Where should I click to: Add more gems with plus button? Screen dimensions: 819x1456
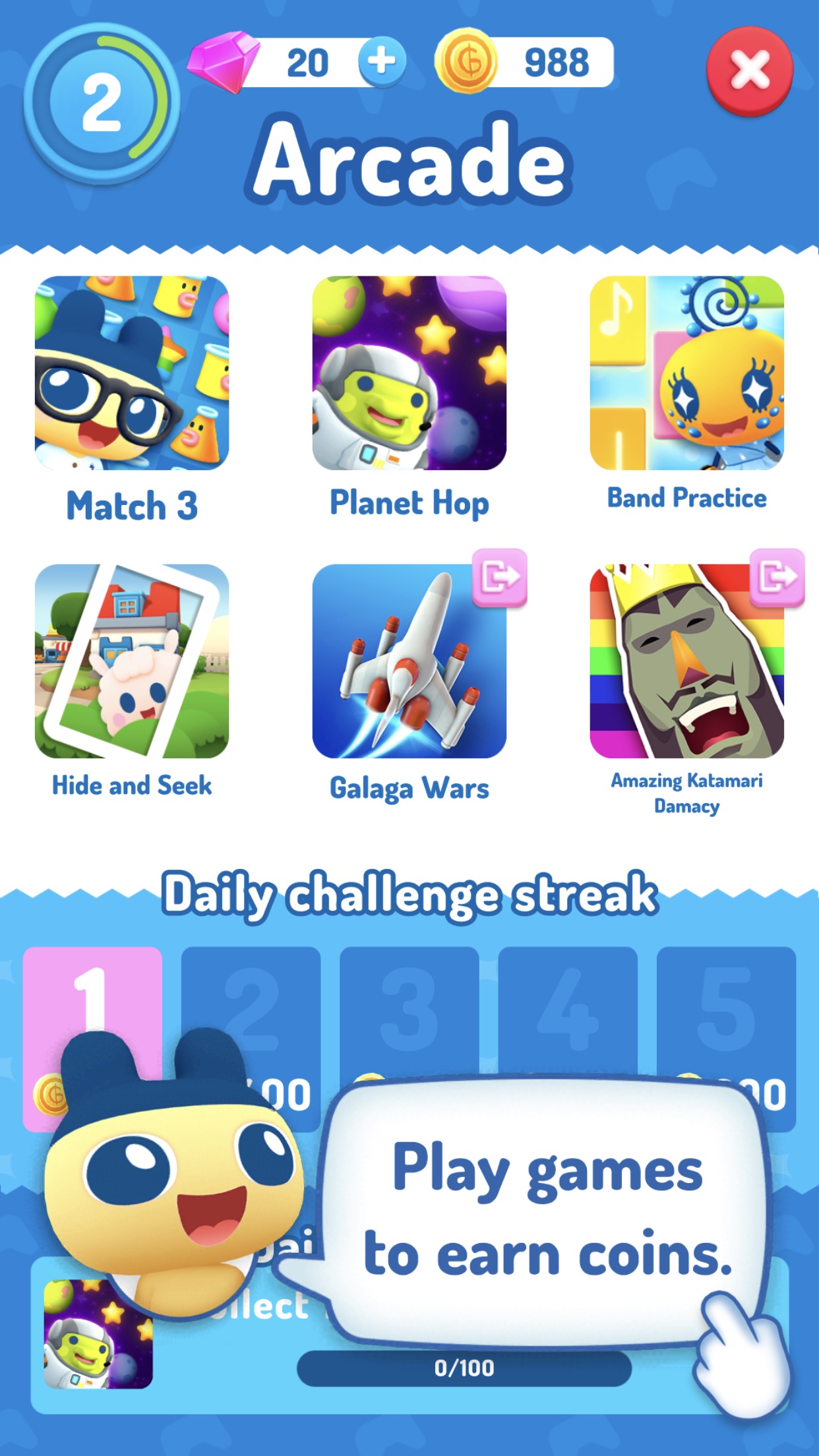[x=382, y=61]
